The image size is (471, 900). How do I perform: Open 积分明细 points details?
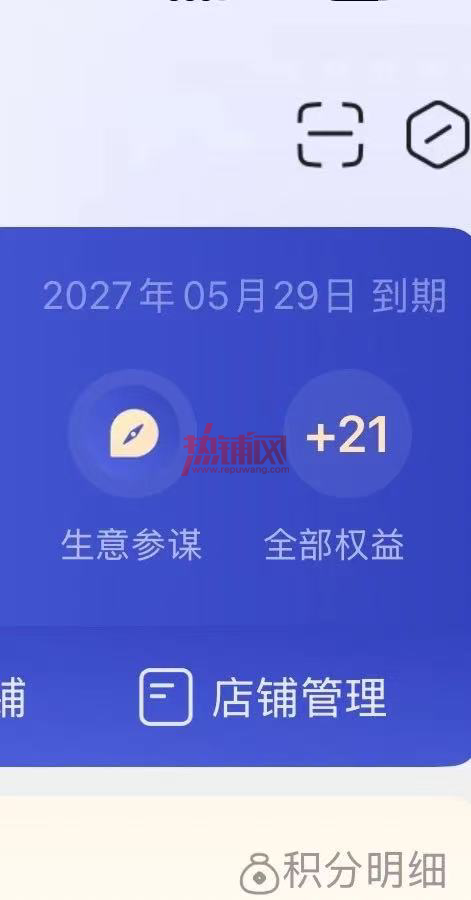[x=343, y=872]
